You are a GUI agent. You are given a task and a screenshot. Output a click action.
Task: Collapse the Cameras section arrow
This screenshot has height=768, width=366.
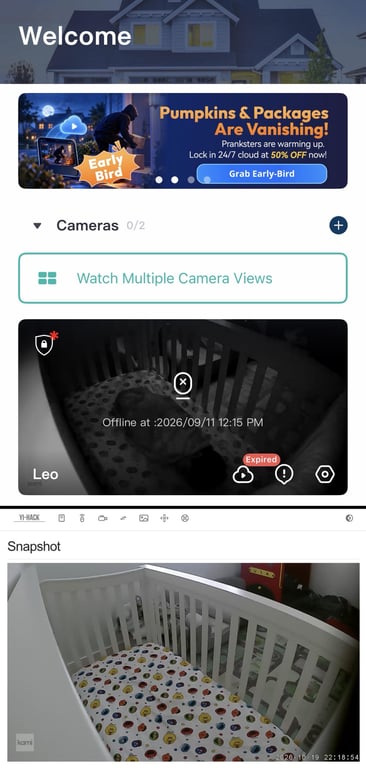coord(37,226)
